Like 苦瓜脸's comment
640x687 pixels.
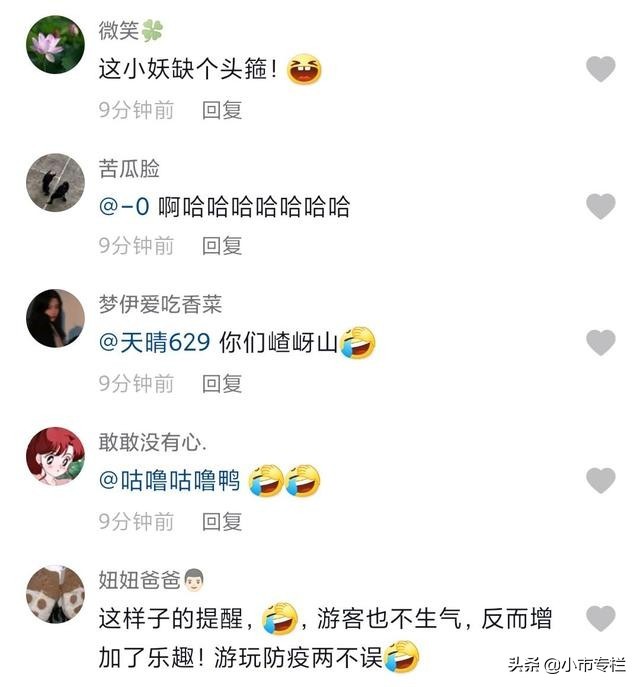pyautogui.click(x=600, y=207)
